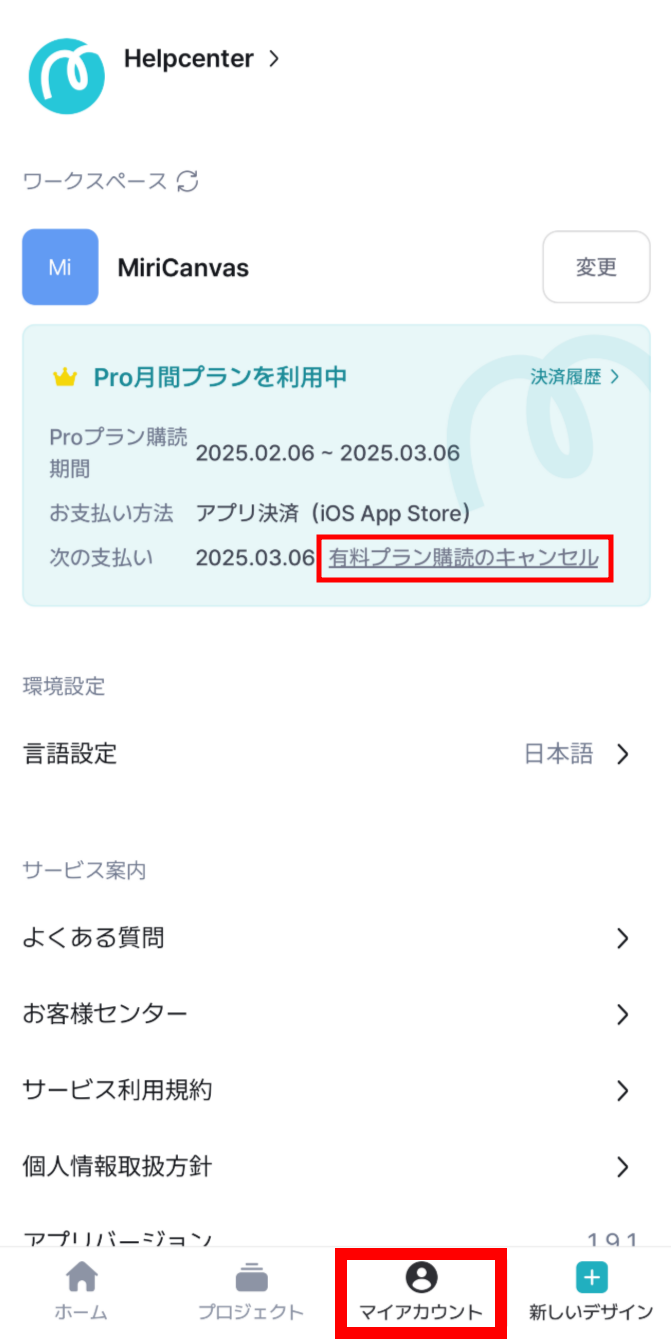Open the Helpcenter profile header
The image size is (671, 1344).
[x=200, y=59]
